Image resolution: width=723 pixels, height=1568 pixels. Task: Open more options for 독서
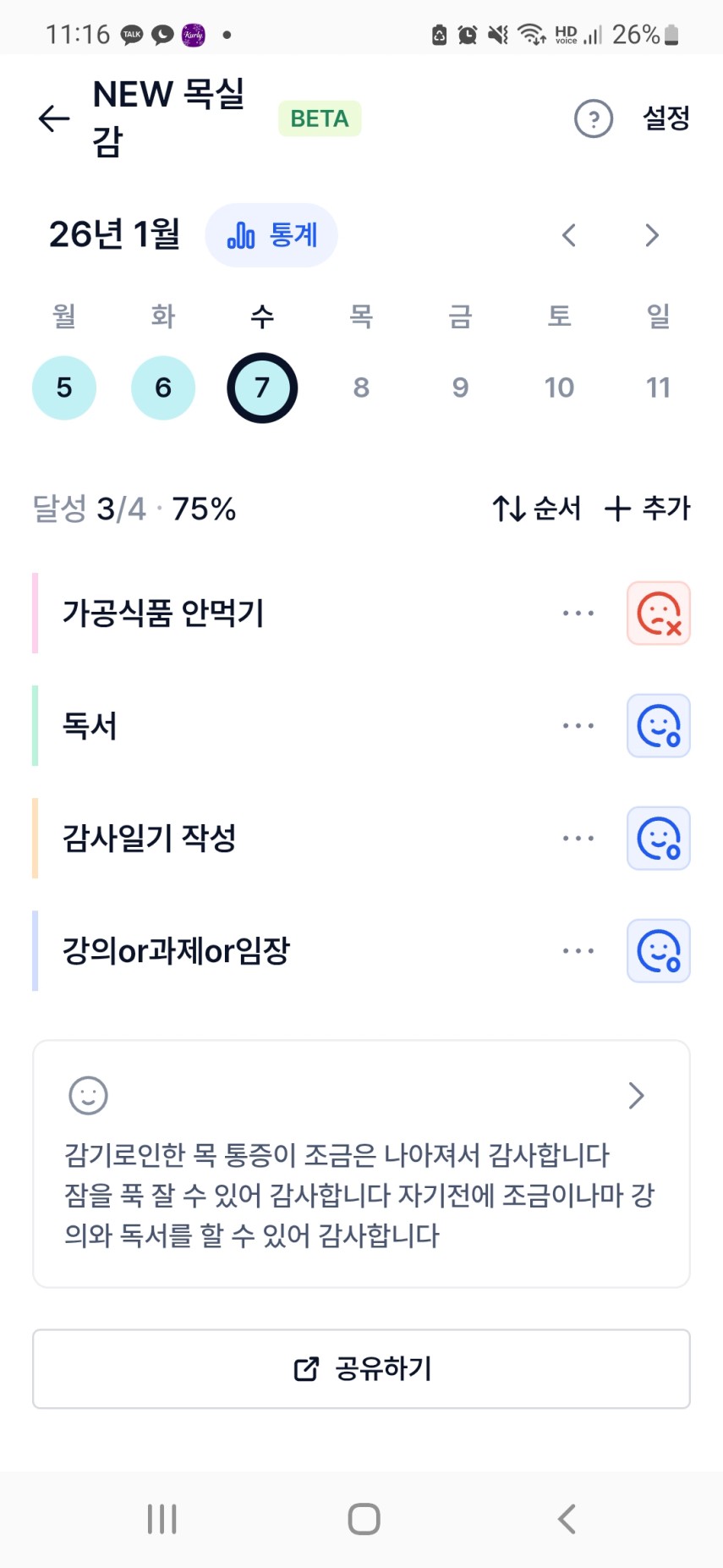click(x=578, y=726)
